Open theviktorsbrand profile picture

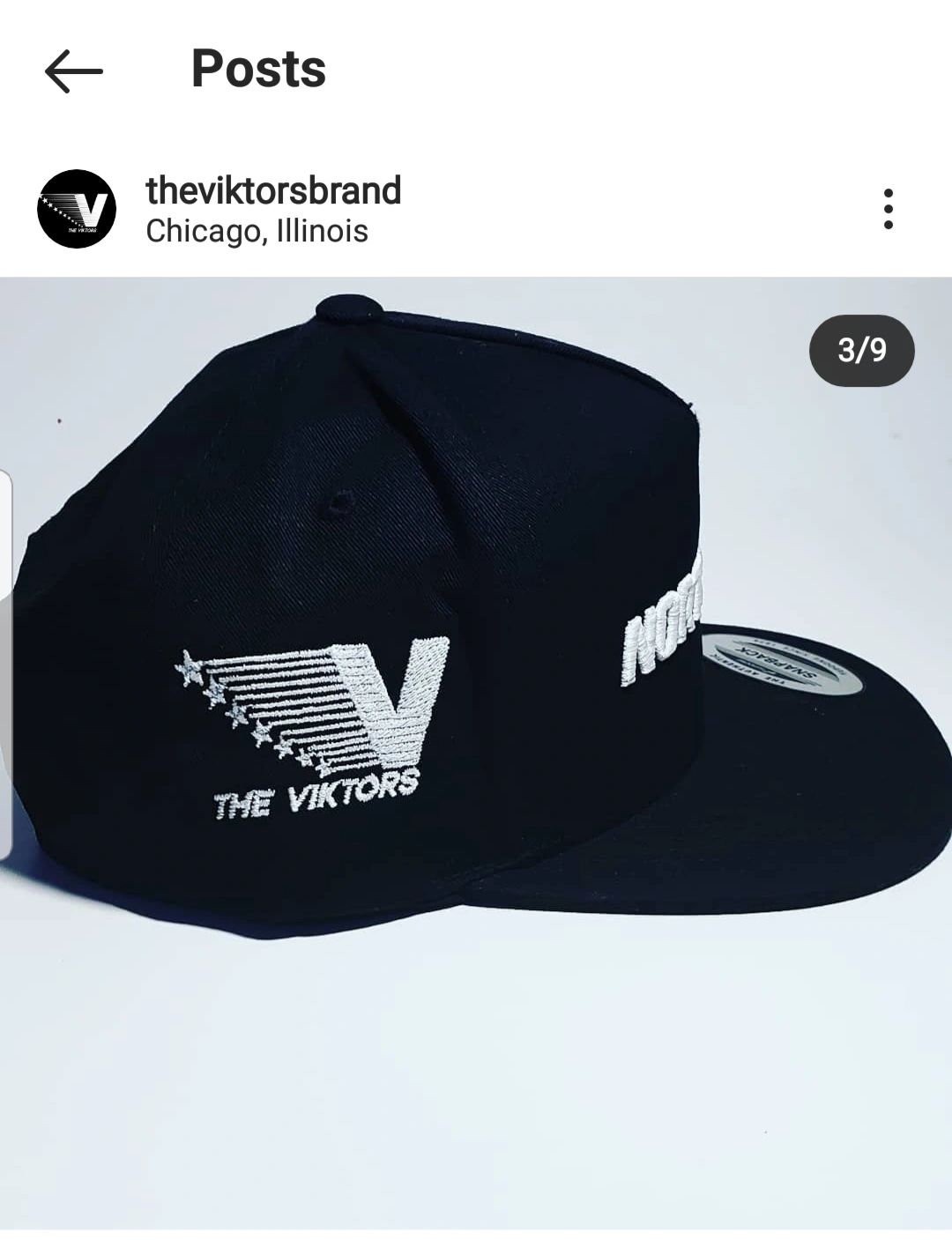[77, 209]
